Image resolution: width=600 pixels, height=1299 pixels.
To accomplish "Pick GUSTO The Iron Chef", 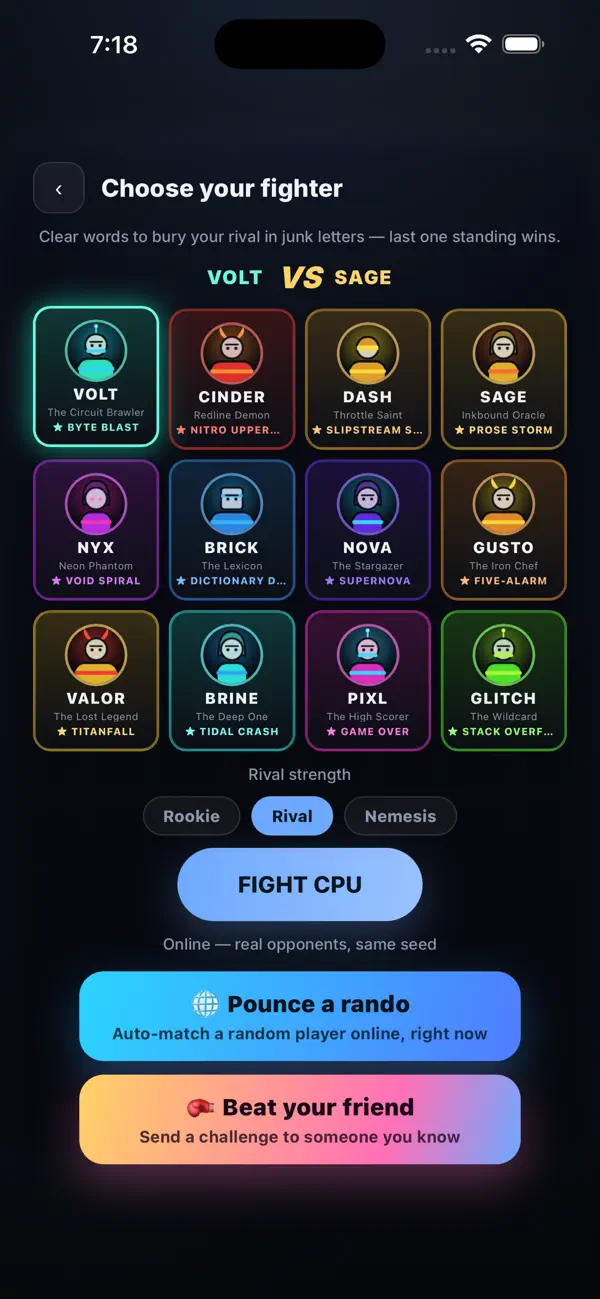I will click(x=504, y=530).
